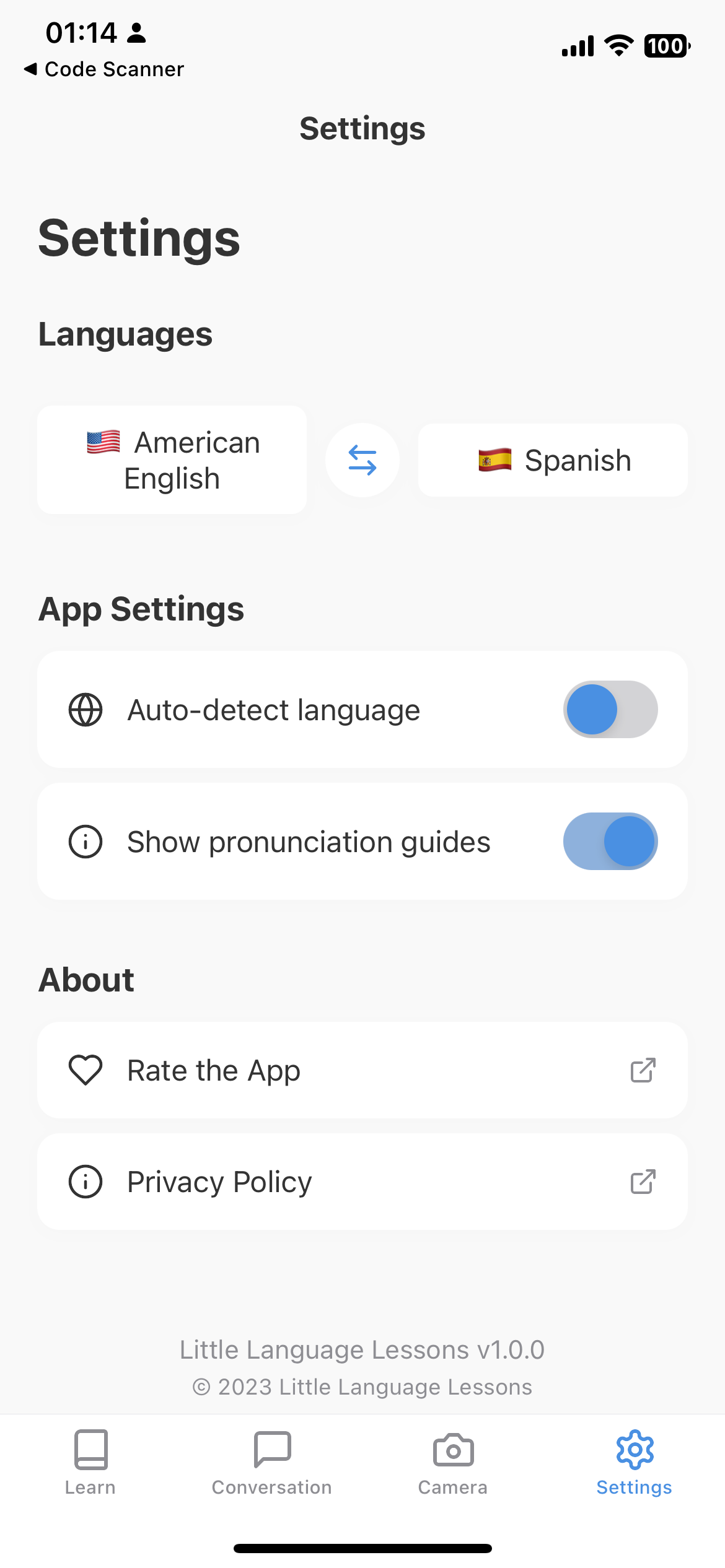Open the Spanish language picker
725x1568 pixels.
[x=553, y=460]
